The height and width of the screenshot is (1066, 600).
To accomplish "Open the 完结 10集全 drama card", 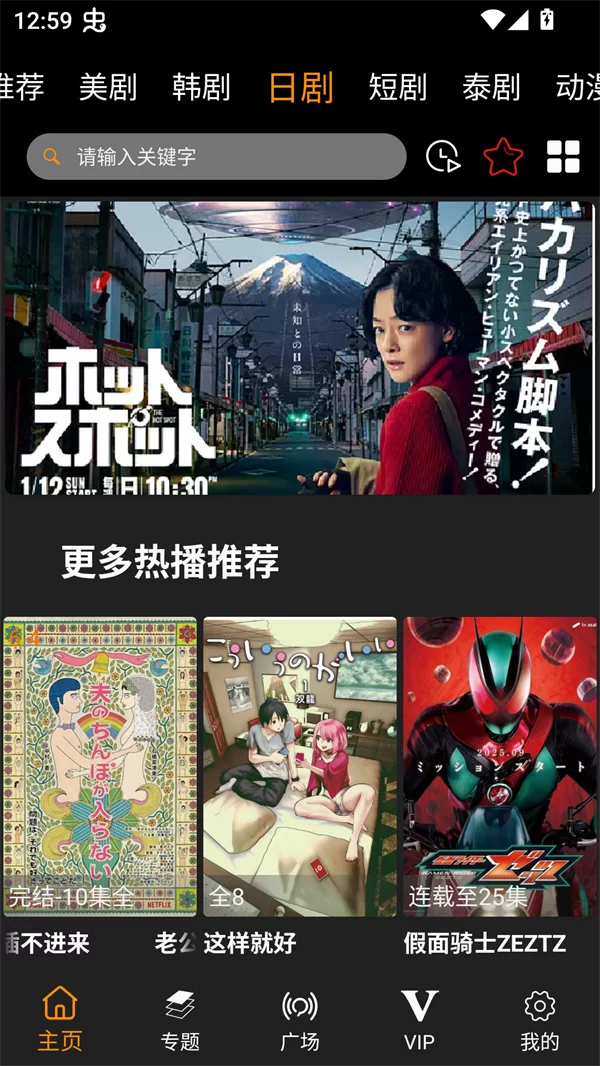I will point(100,766).
